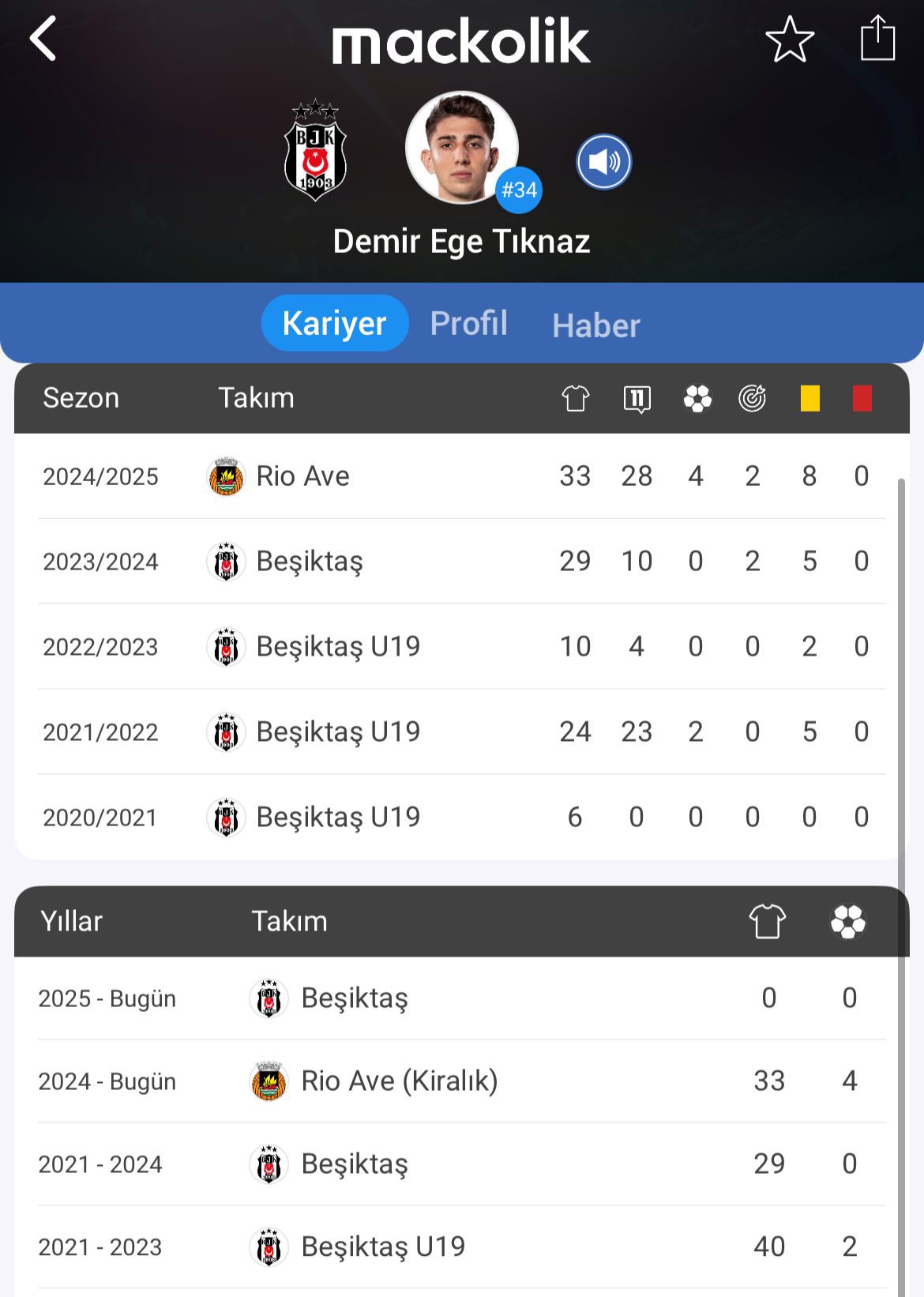Go back using the top-left arrow

(x=43, y=39)
